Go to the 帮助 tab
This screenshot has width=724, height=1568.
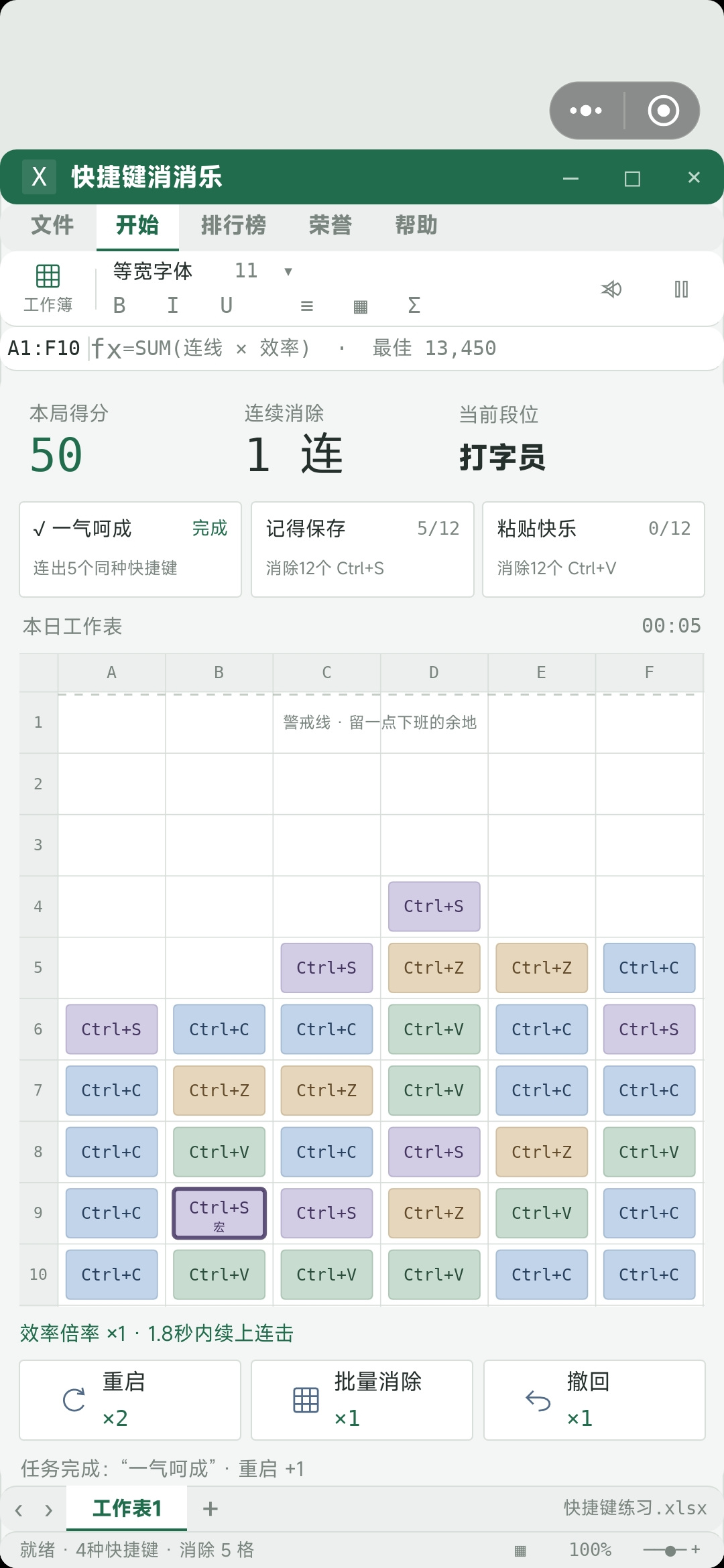click(416, 225)
